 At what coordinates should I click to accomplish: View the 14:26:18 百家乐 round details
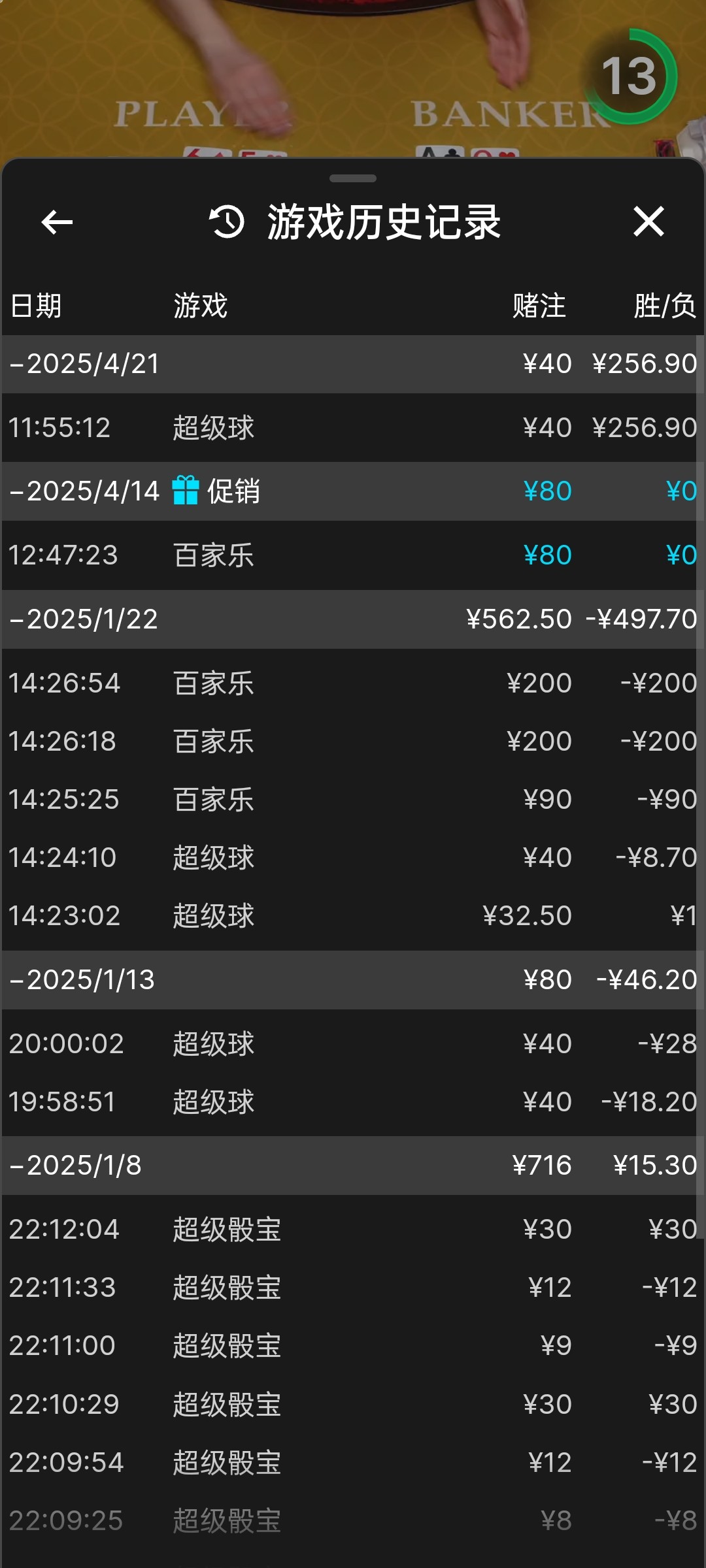[352, 742]
